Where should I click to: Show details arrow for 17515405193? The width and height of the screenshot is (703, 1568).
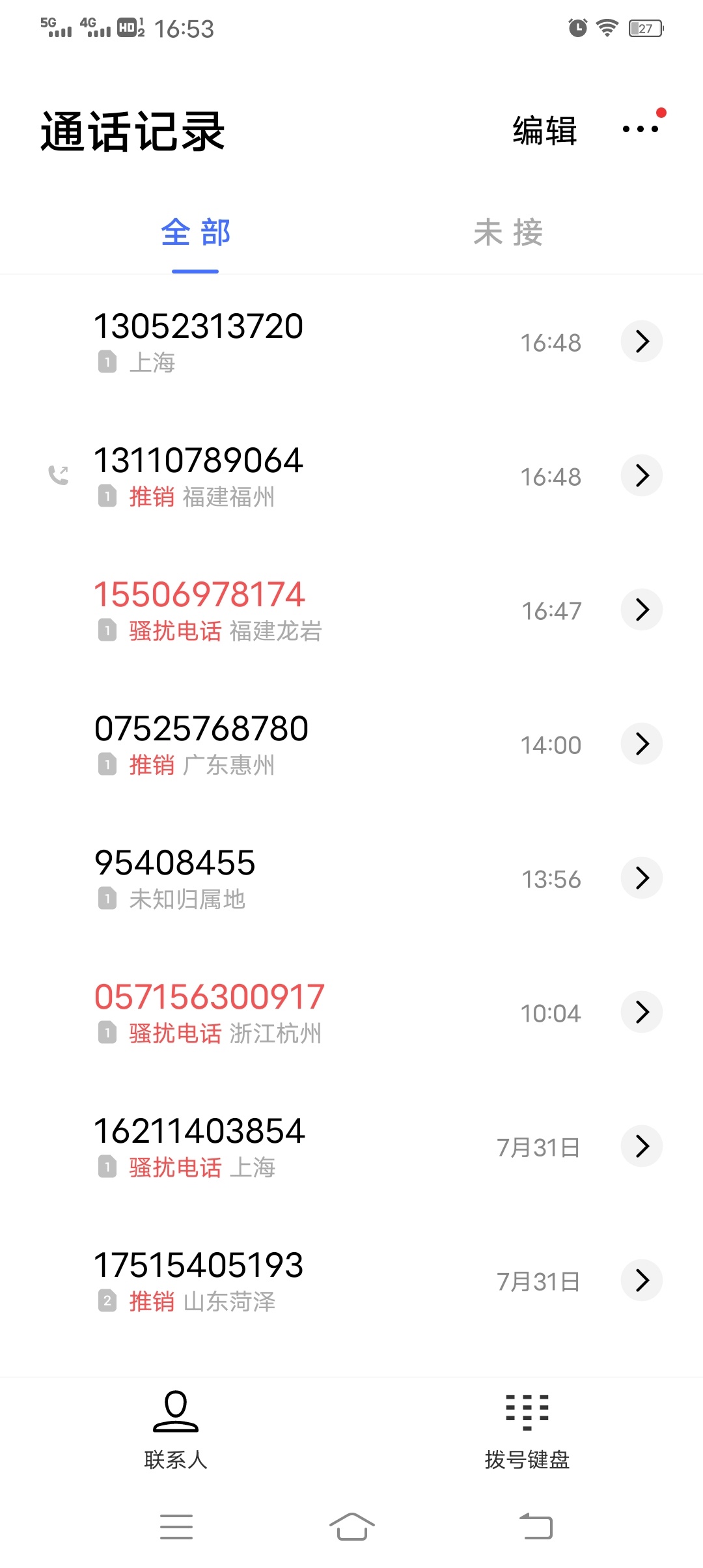tap(642, 1280)
